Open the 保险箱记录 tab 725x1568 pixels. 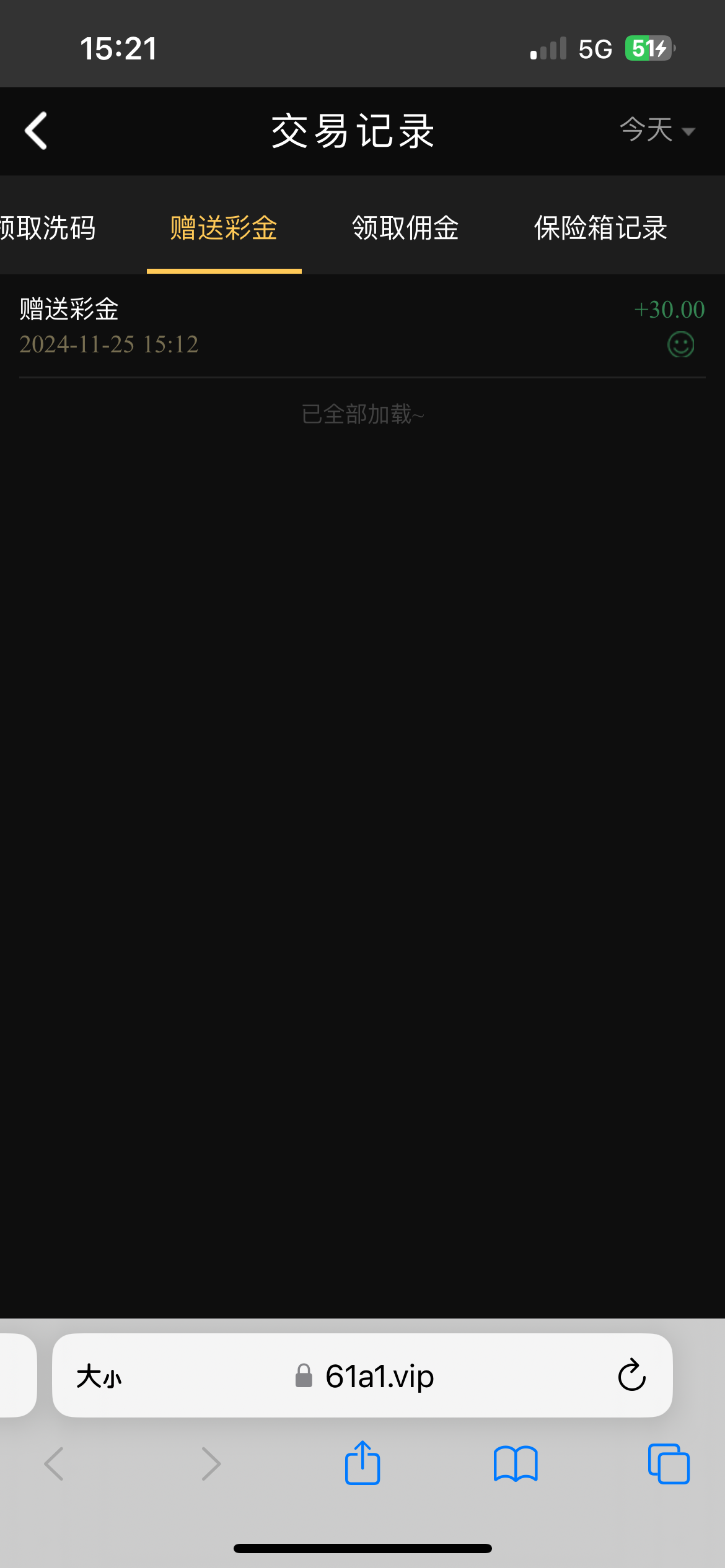600,228
